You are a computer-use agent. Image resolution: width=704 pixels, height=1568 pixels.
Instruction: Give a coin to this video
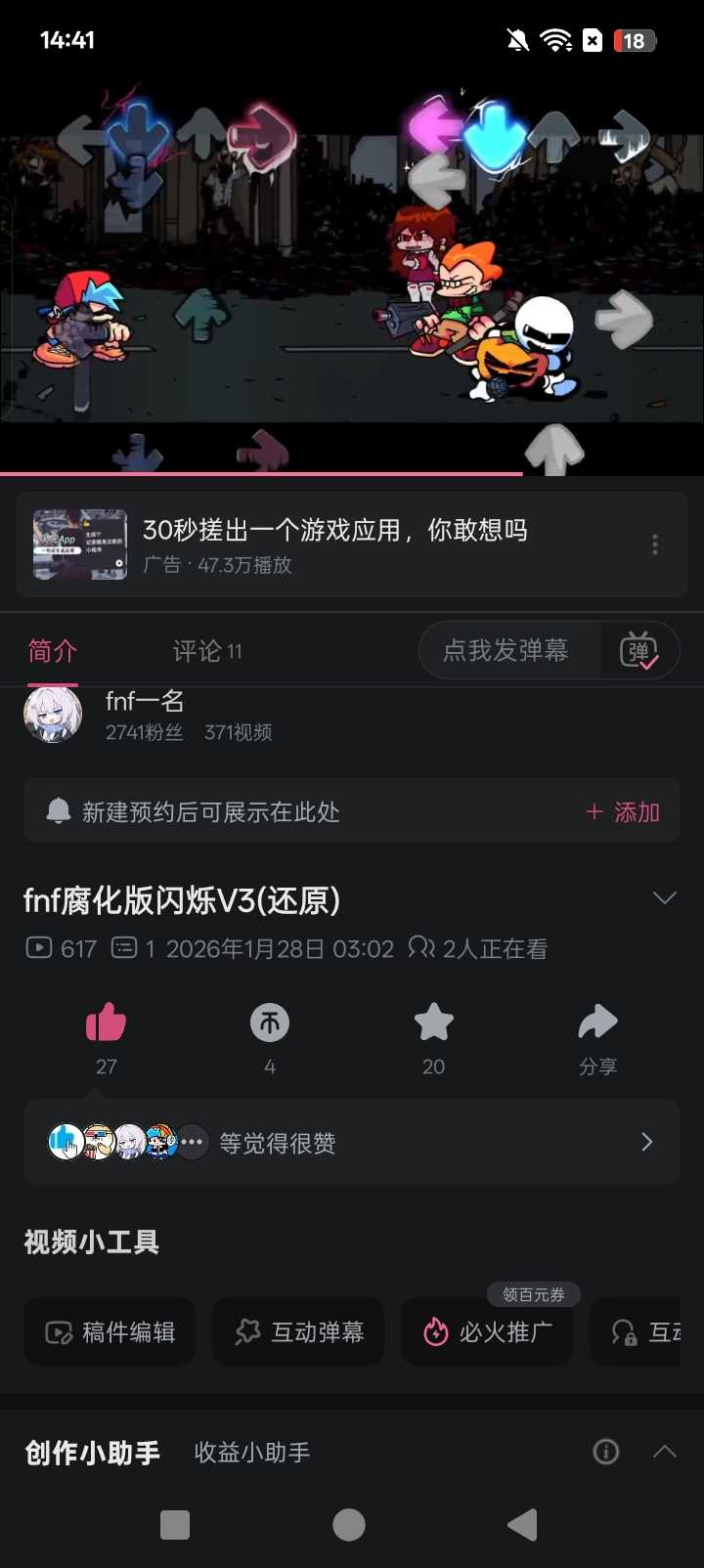tap(270, 1024)
